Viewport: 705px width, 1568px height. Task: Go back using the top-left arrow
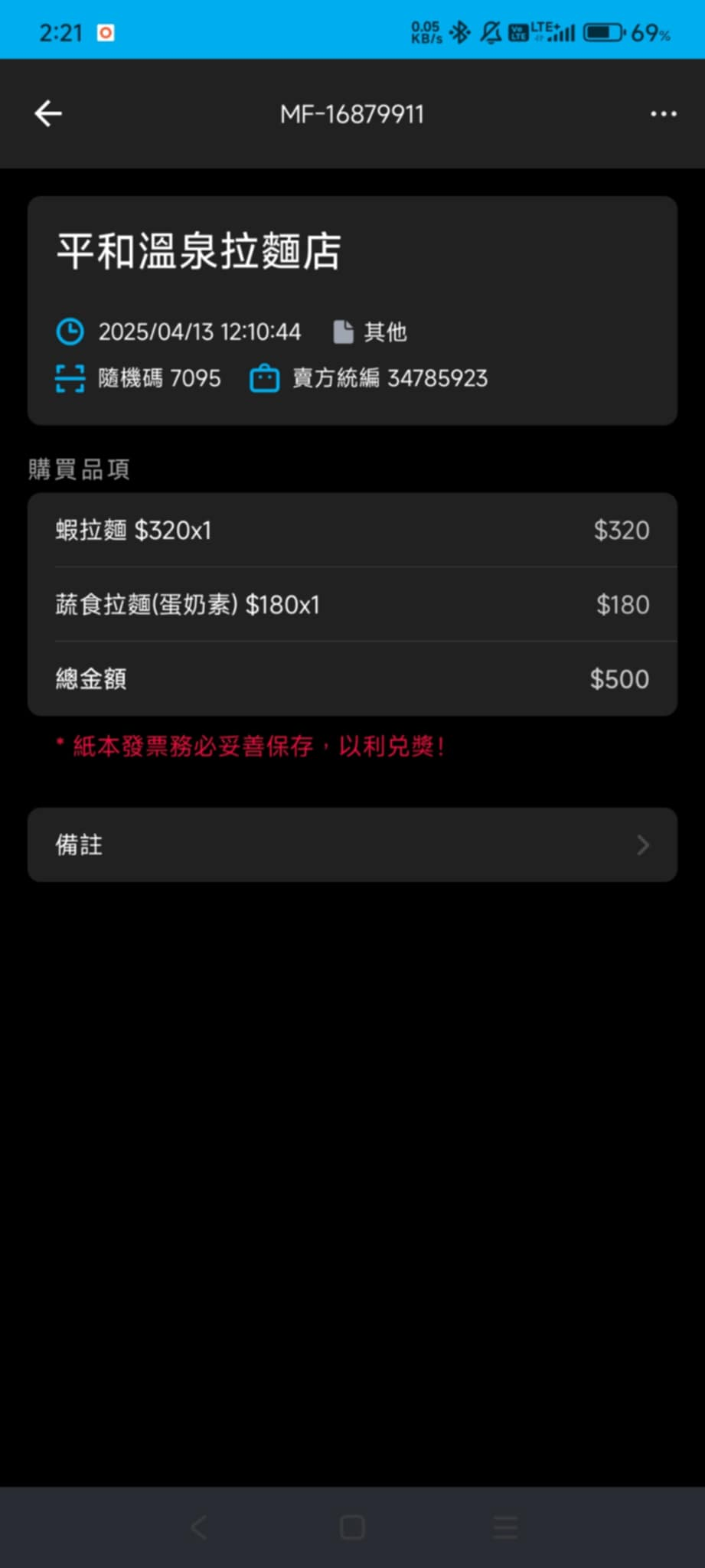pyautogui.click(x=48, y=114)
